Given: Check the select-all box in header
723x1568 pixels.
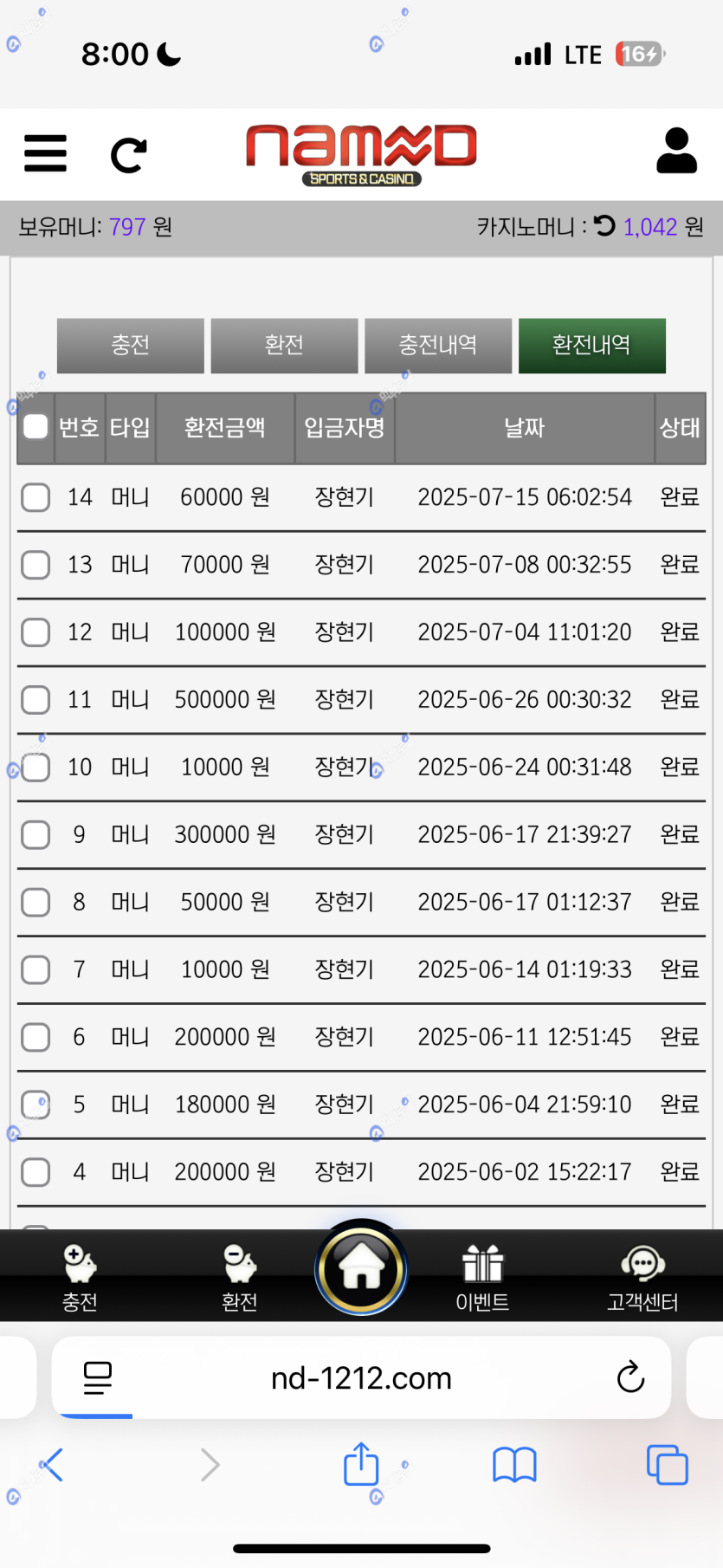Looking at the screenshot, I should click(x=36, y=426).
